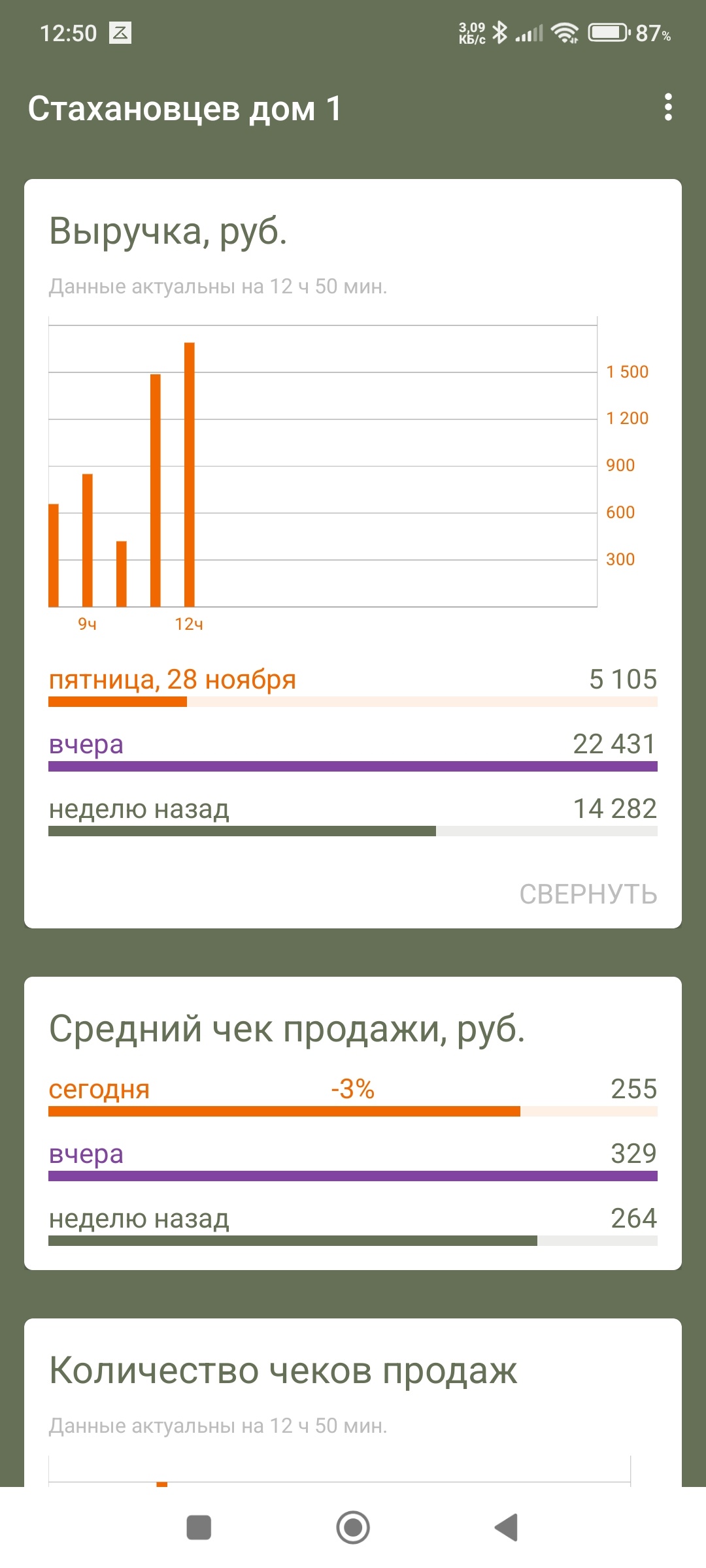Image resolution: width=706 pixels, height=1568 pixels.
Task: Open the three-dot overflow menu
Action: pos(667,107)
